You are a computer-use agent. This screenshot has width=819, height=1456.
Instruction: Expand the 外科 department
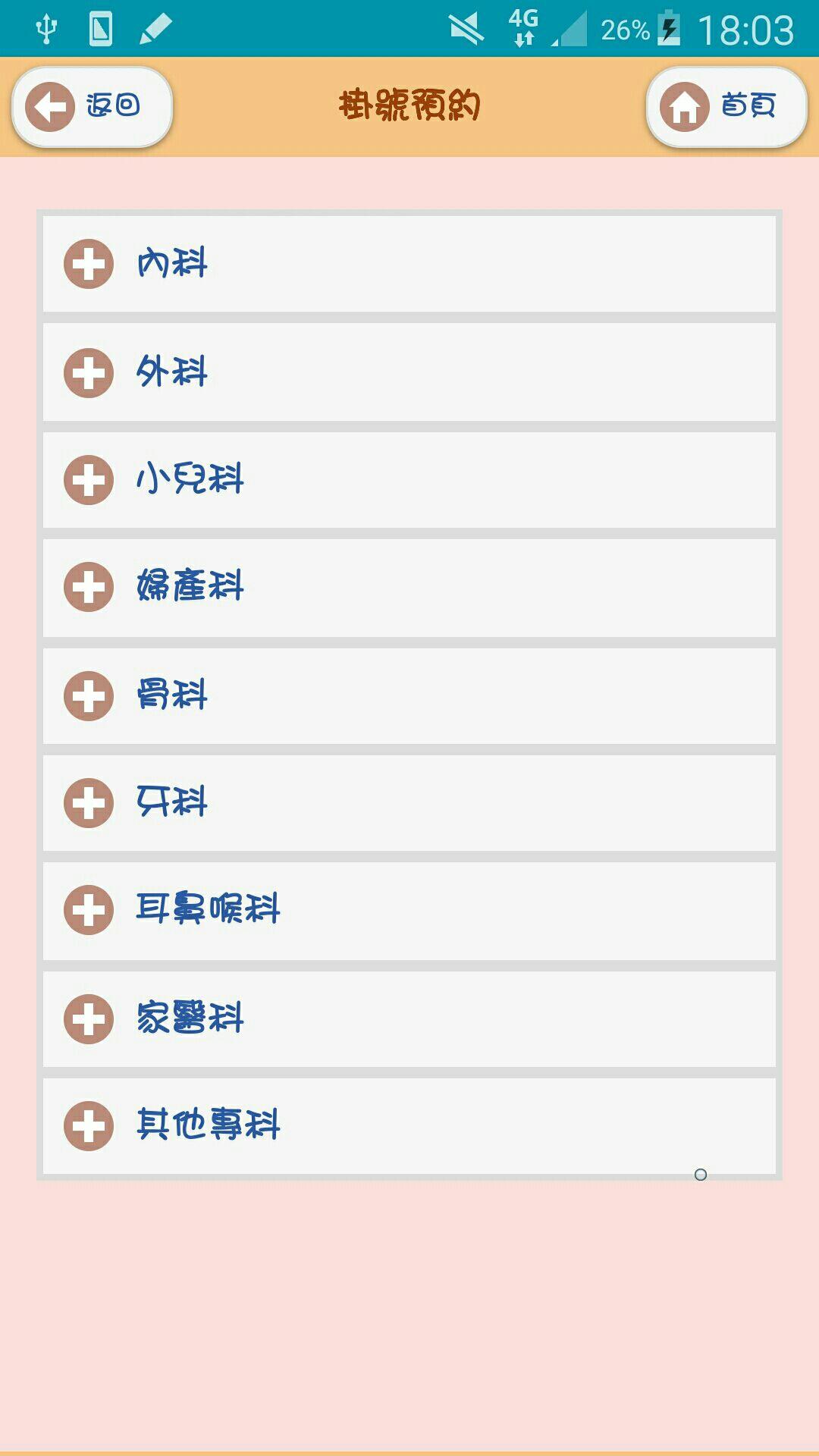(409, 372)
